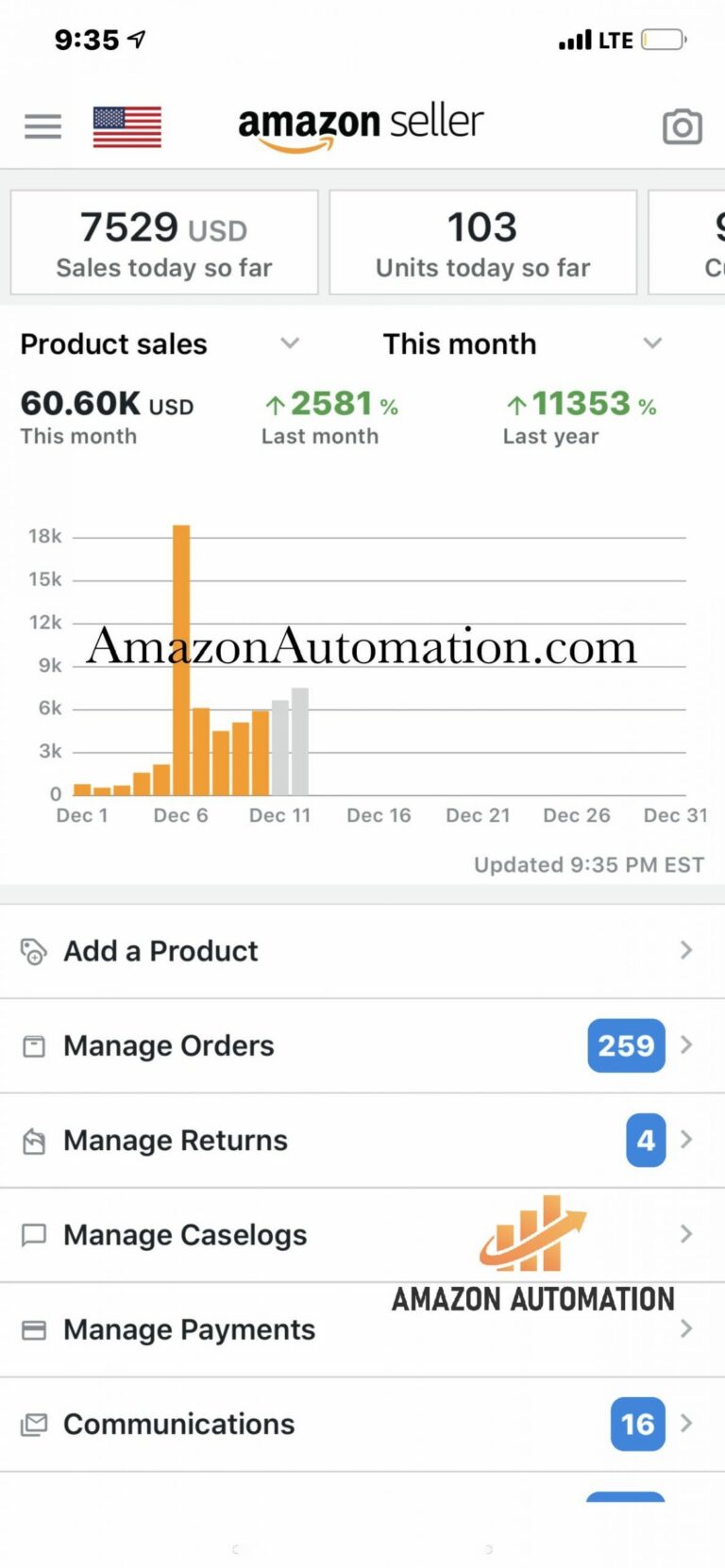Open the Units today so far card
The width and height of the screenshot is (725, 1568).
coord(482,243)
